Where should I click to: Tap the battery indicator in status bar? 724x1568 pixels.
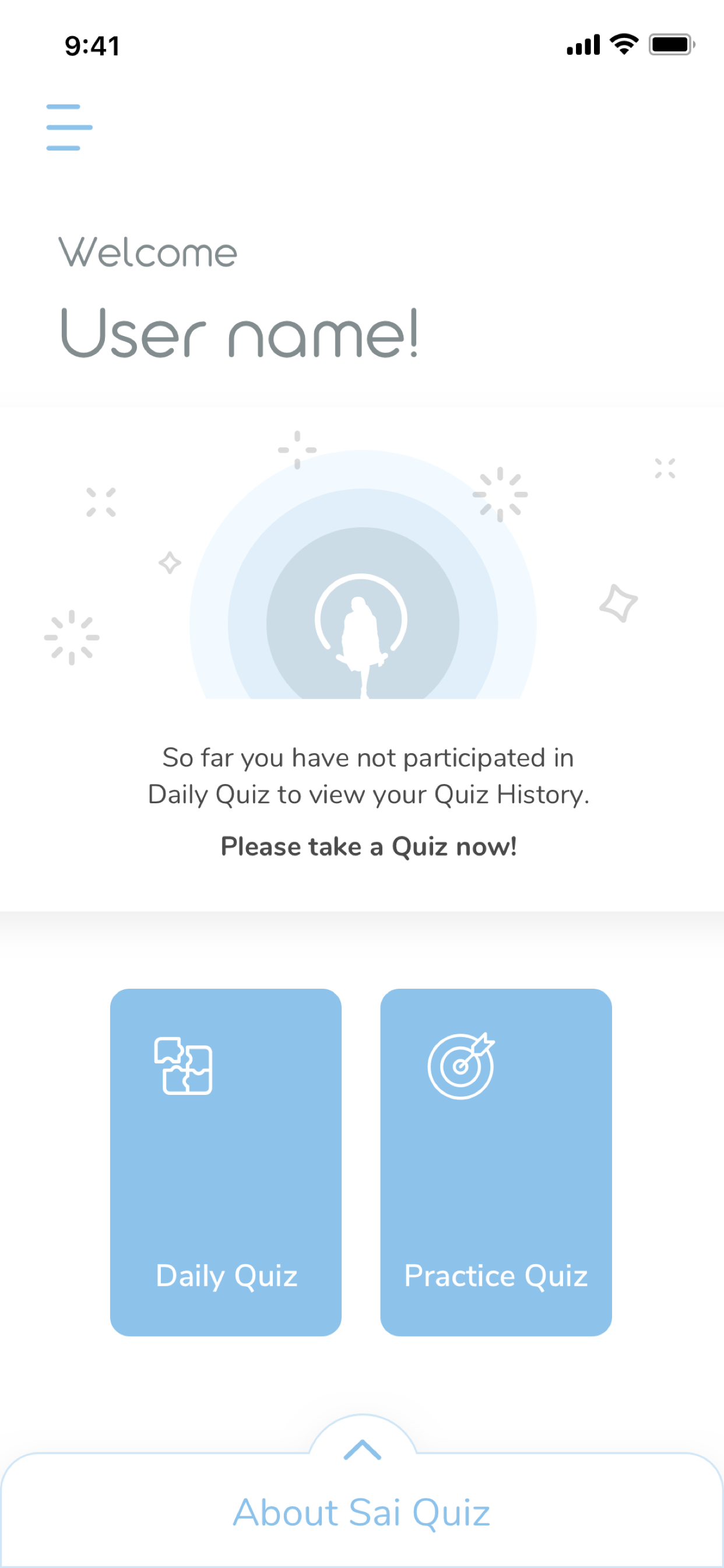click(672, 43)
